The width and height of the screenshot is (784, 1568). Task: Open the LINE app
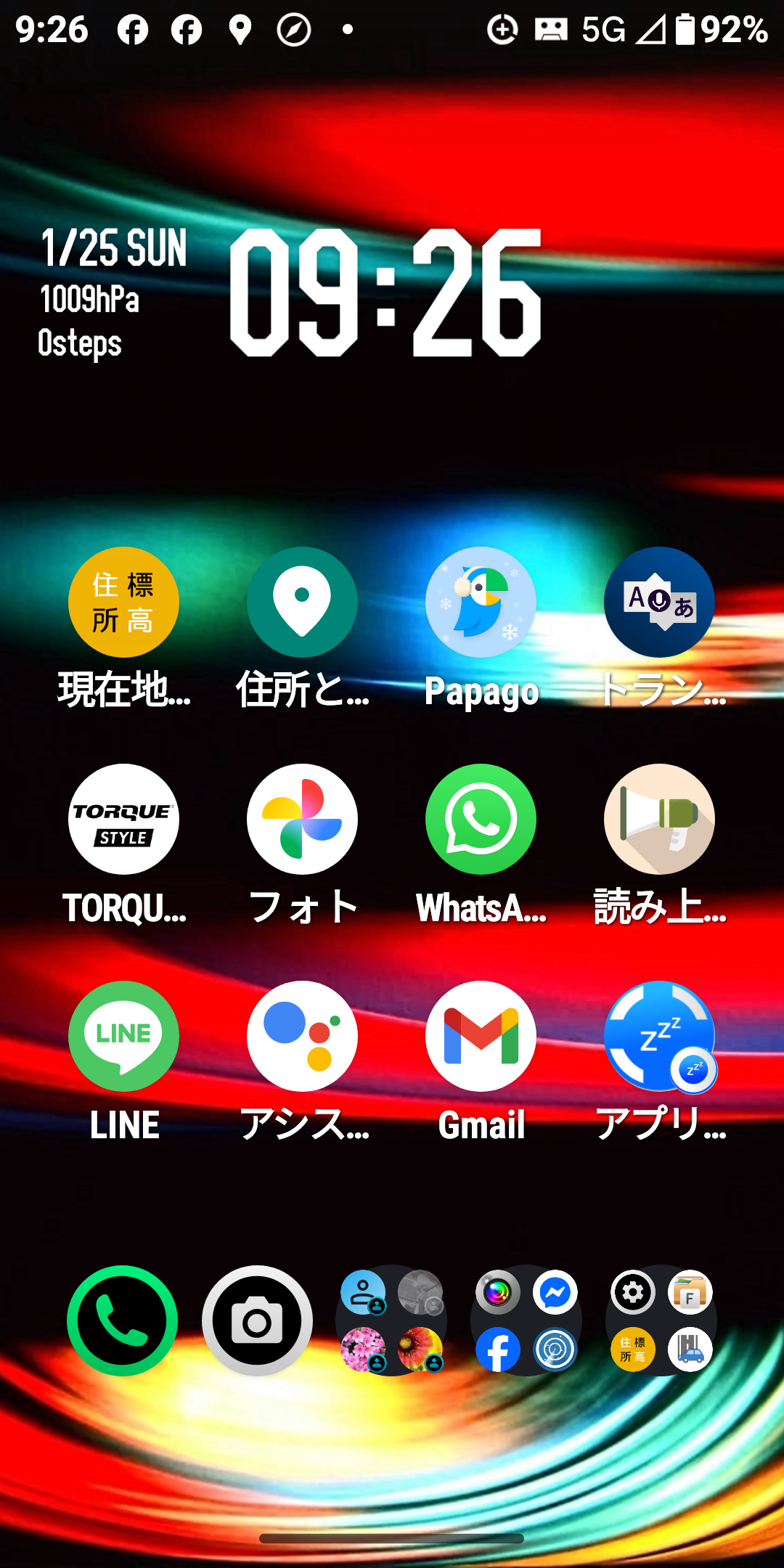click(123, 1037)
